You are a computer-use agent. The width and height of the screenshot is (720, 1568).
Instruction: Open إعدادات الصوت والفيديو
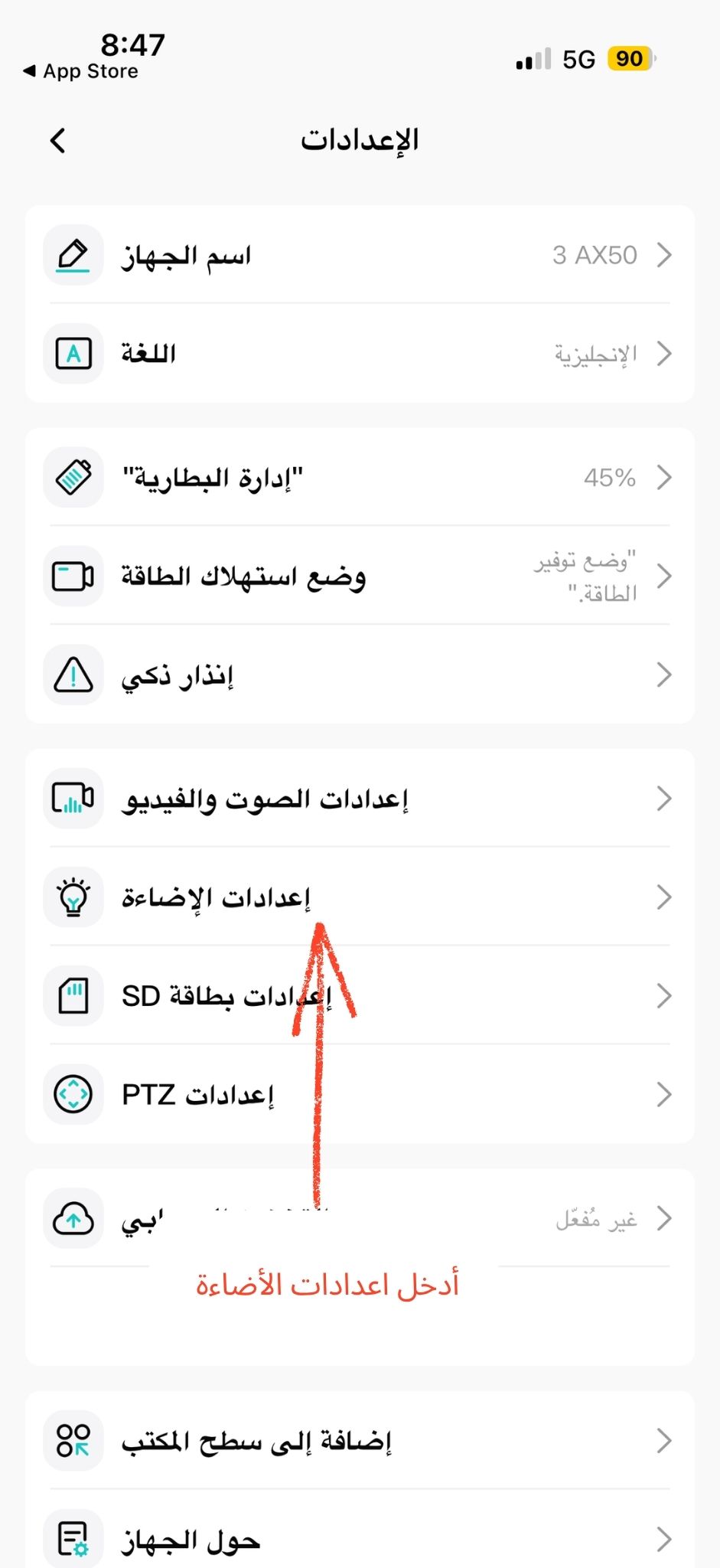pyautogui.click(x=360, y=799)
